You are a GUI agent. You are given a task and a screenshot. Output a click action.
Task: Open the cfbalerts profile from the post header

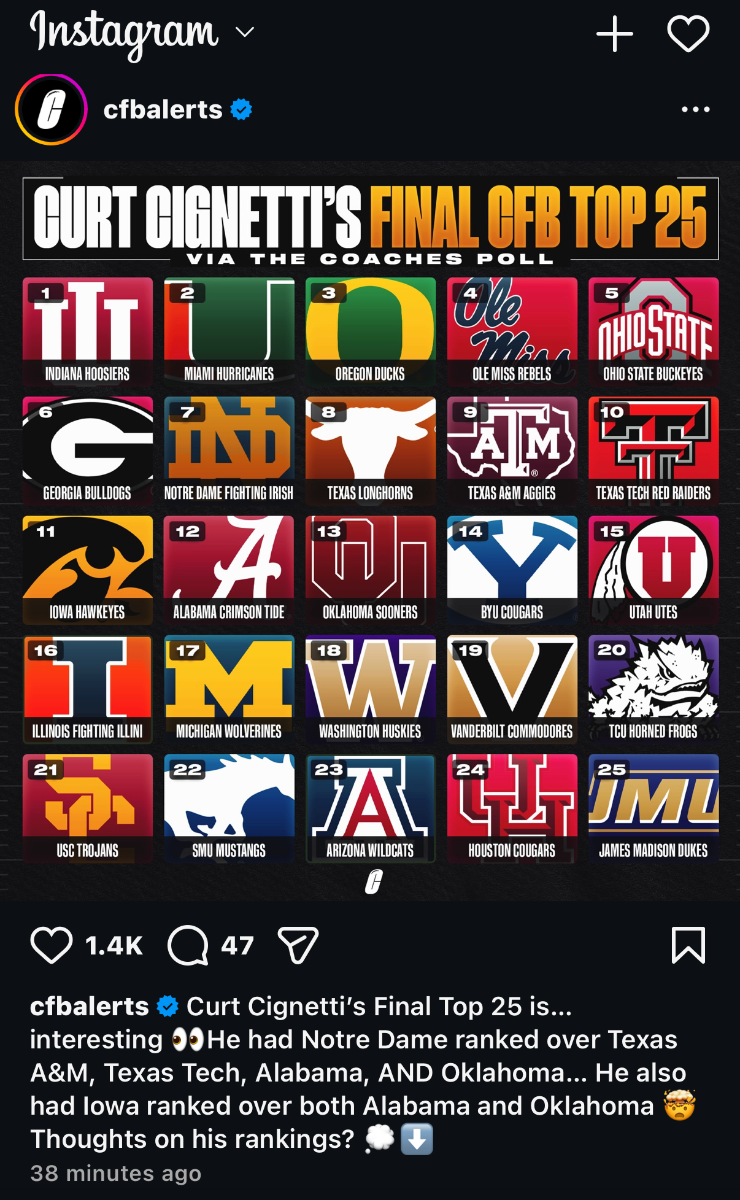click(x=163, y=110)
